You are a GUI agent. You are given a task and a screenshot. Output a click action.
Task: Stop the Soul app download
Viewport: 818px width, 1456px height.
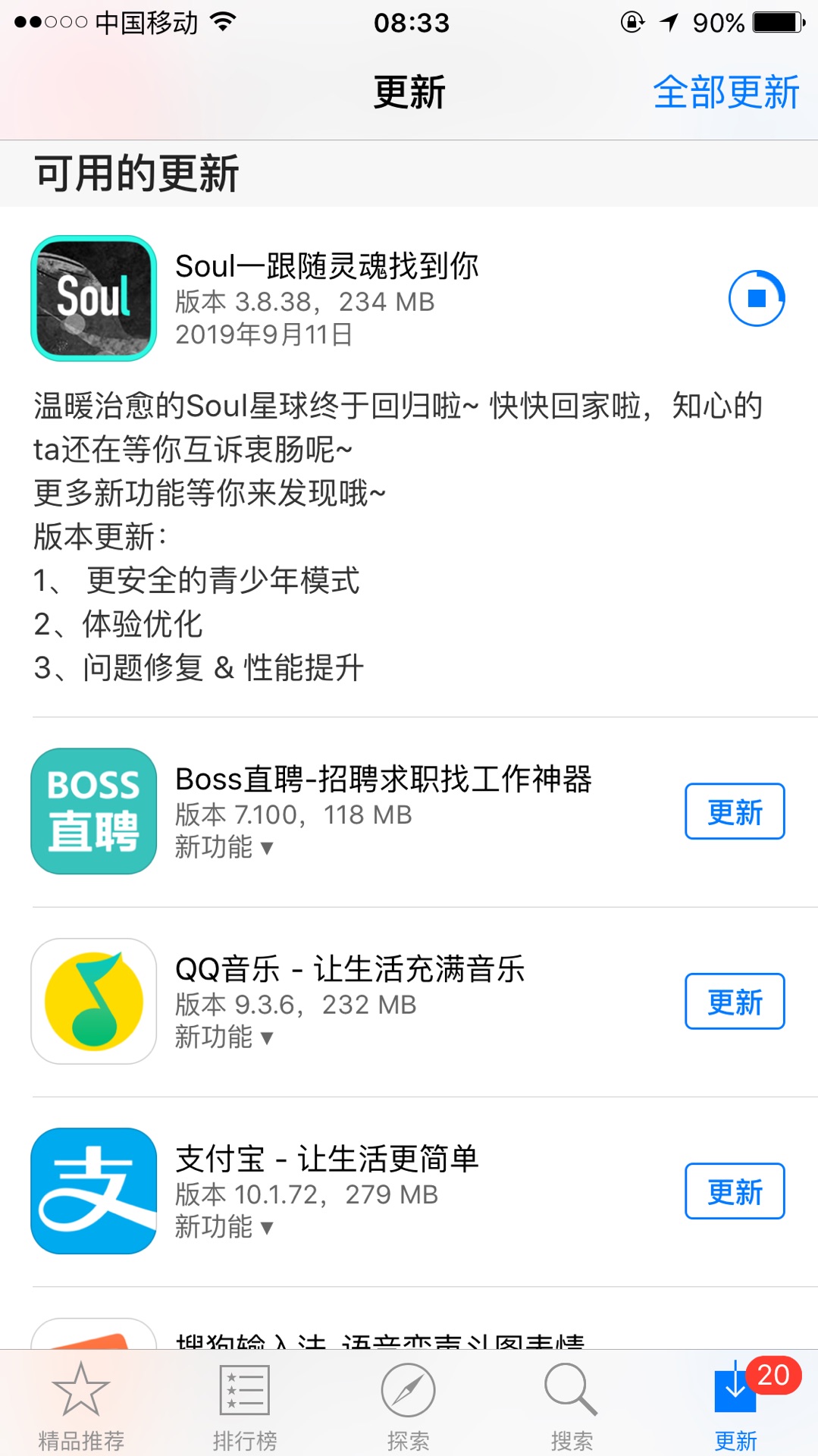(x=757, y=298)
